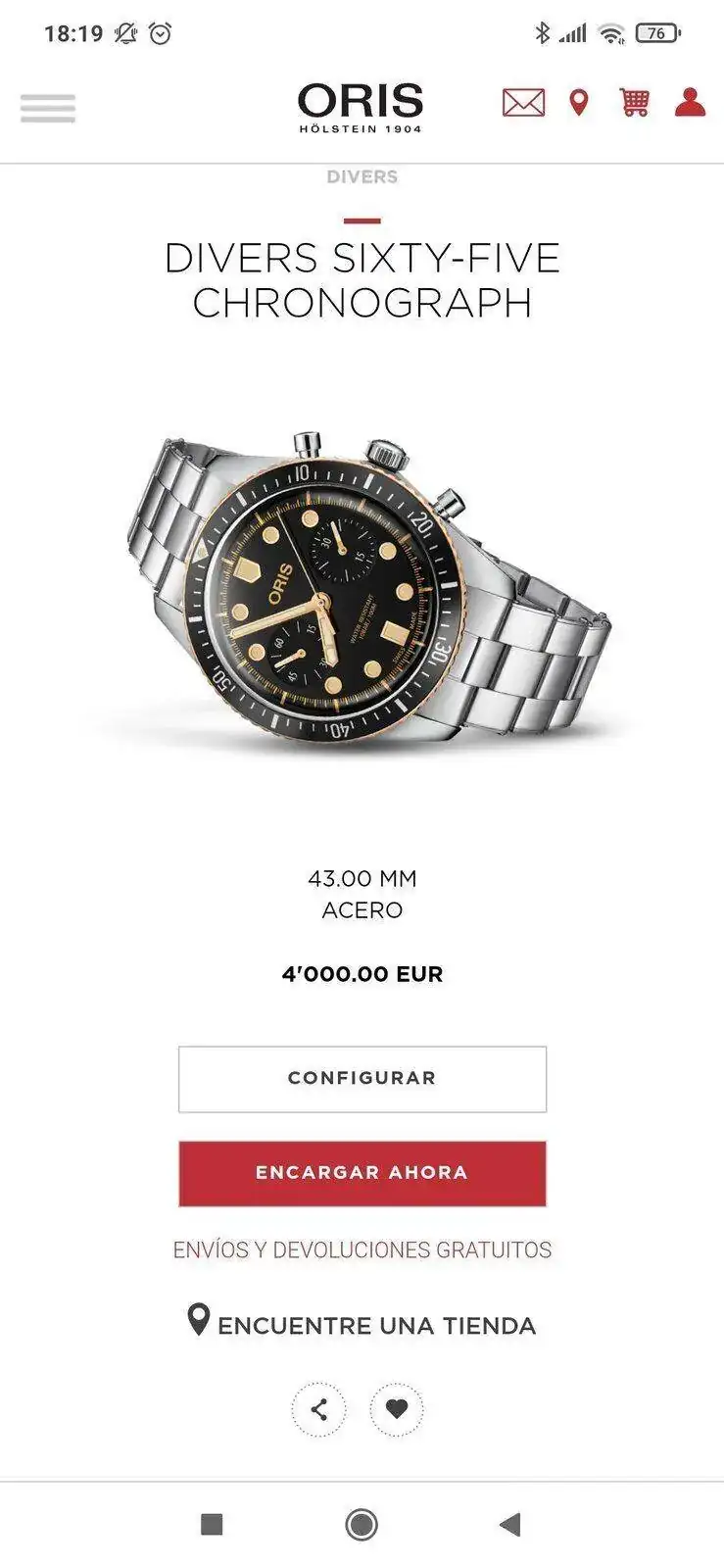This screenshot has width=724, height=1568.
Task: Click the user account icon
Action: [691, 102]
